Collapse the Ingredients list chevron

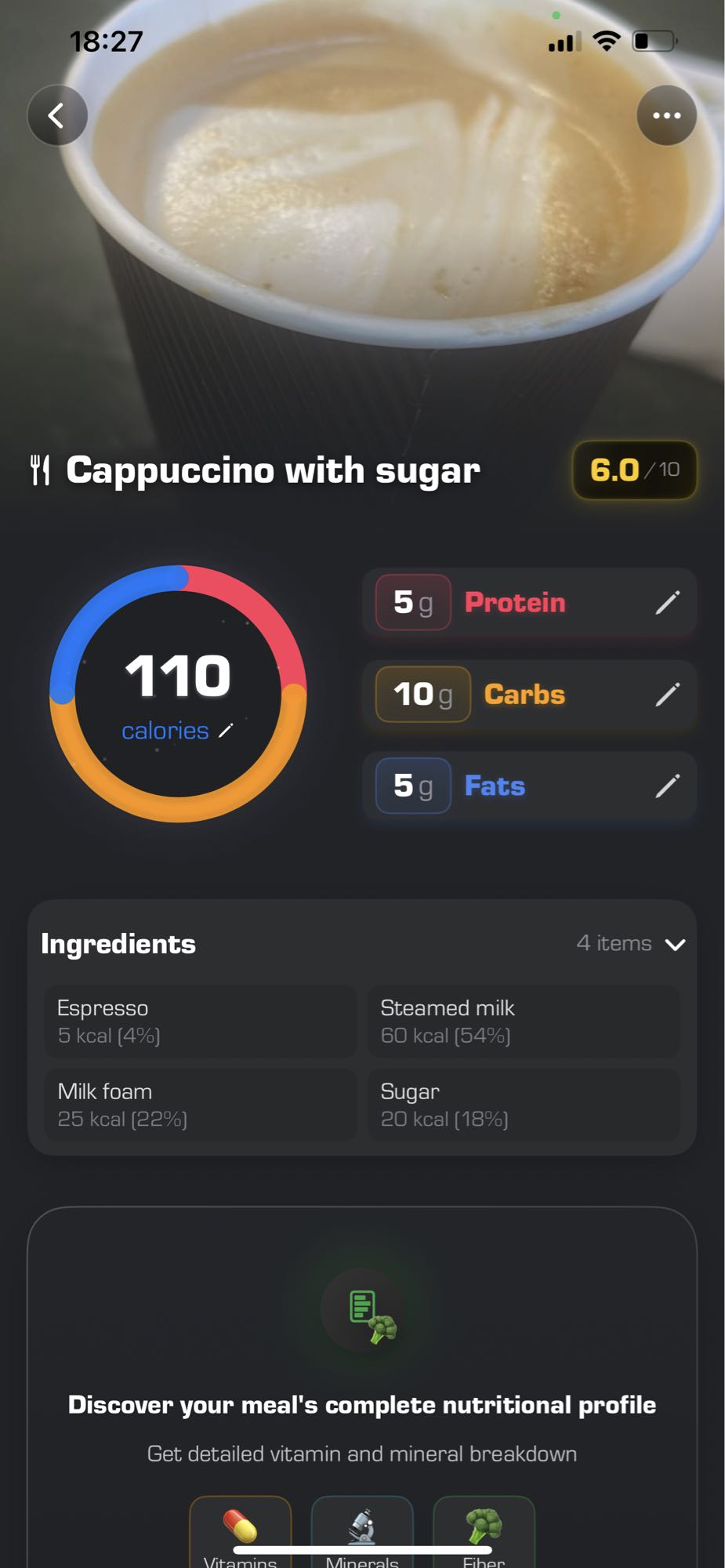(676, 944)
